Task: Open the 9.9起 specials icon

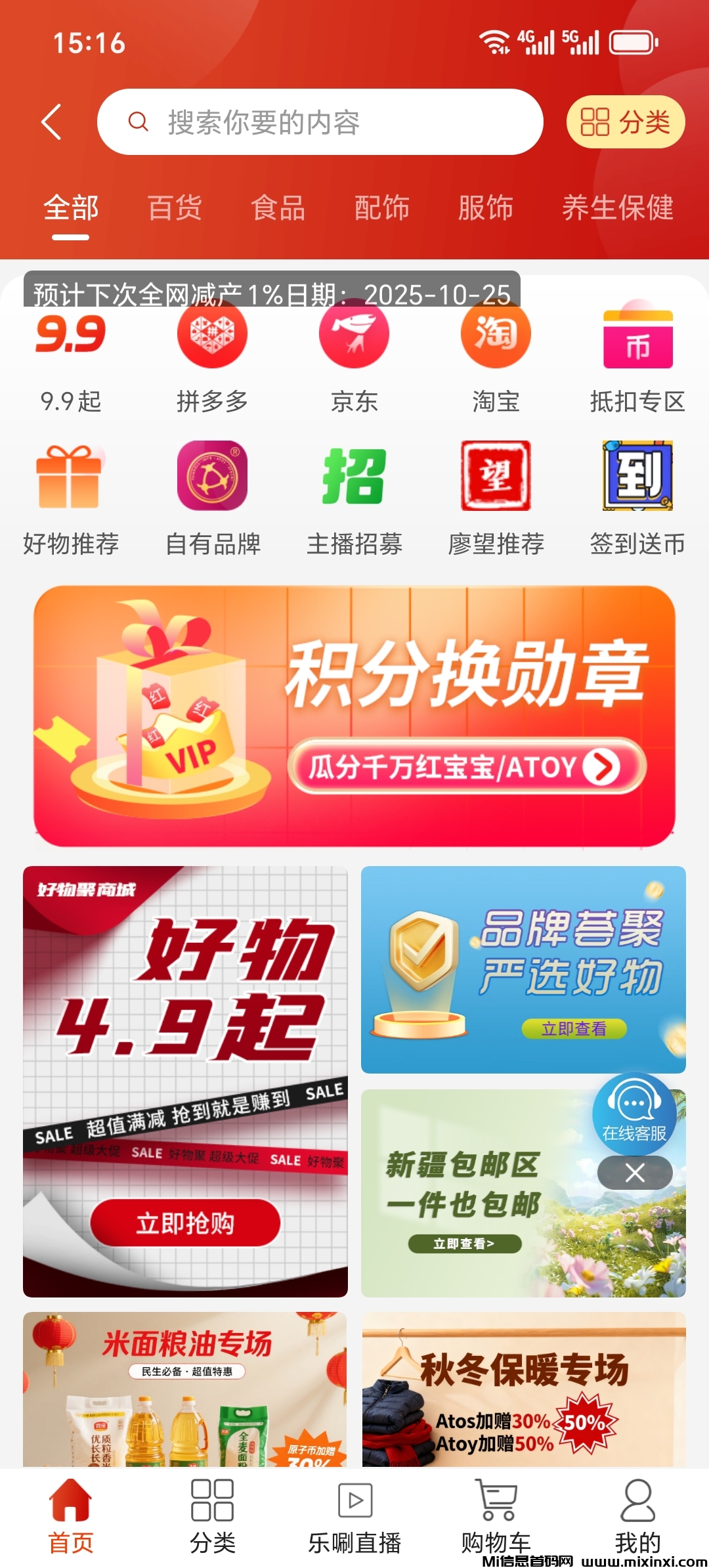Action: click(x=70, y=335)
